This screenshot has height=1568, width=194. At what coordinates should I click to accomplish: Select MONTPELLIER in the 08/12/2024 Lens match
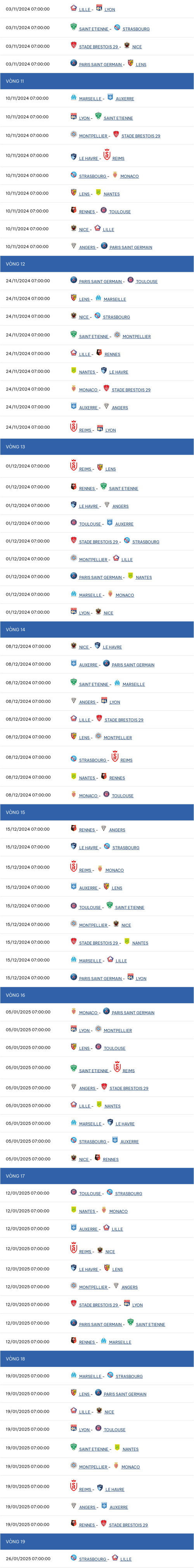pyautogui.click(x=118, y=738)
